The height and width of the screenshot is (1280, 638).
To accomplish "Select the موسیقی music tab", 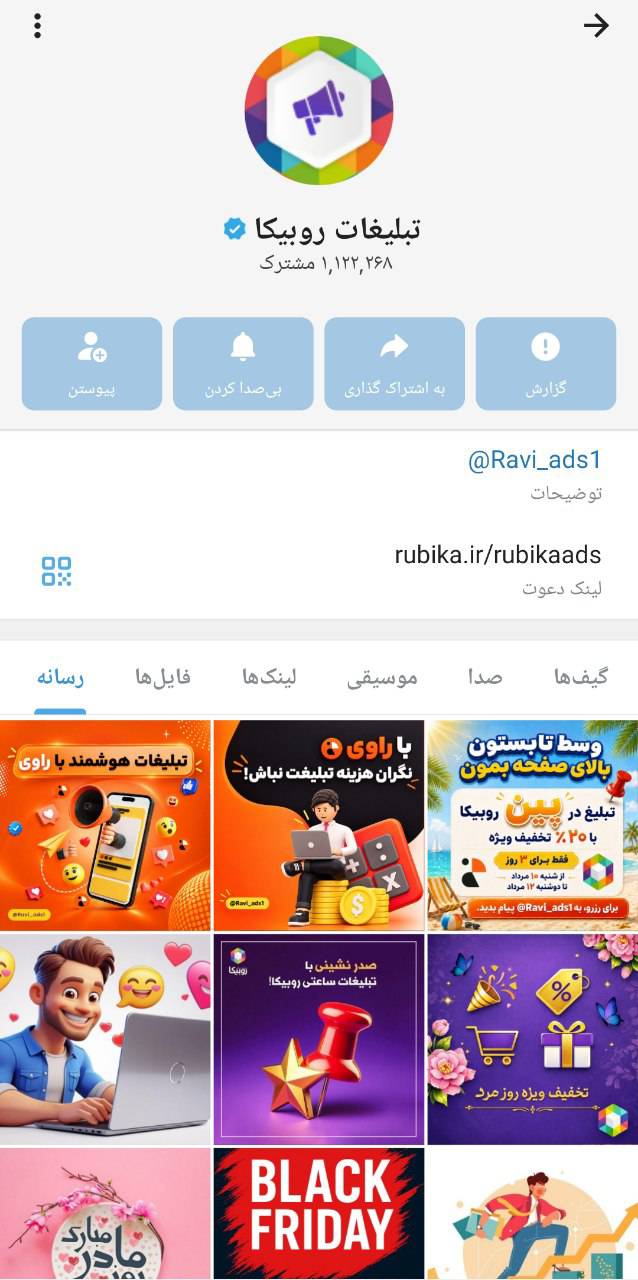I will (382, 678).
